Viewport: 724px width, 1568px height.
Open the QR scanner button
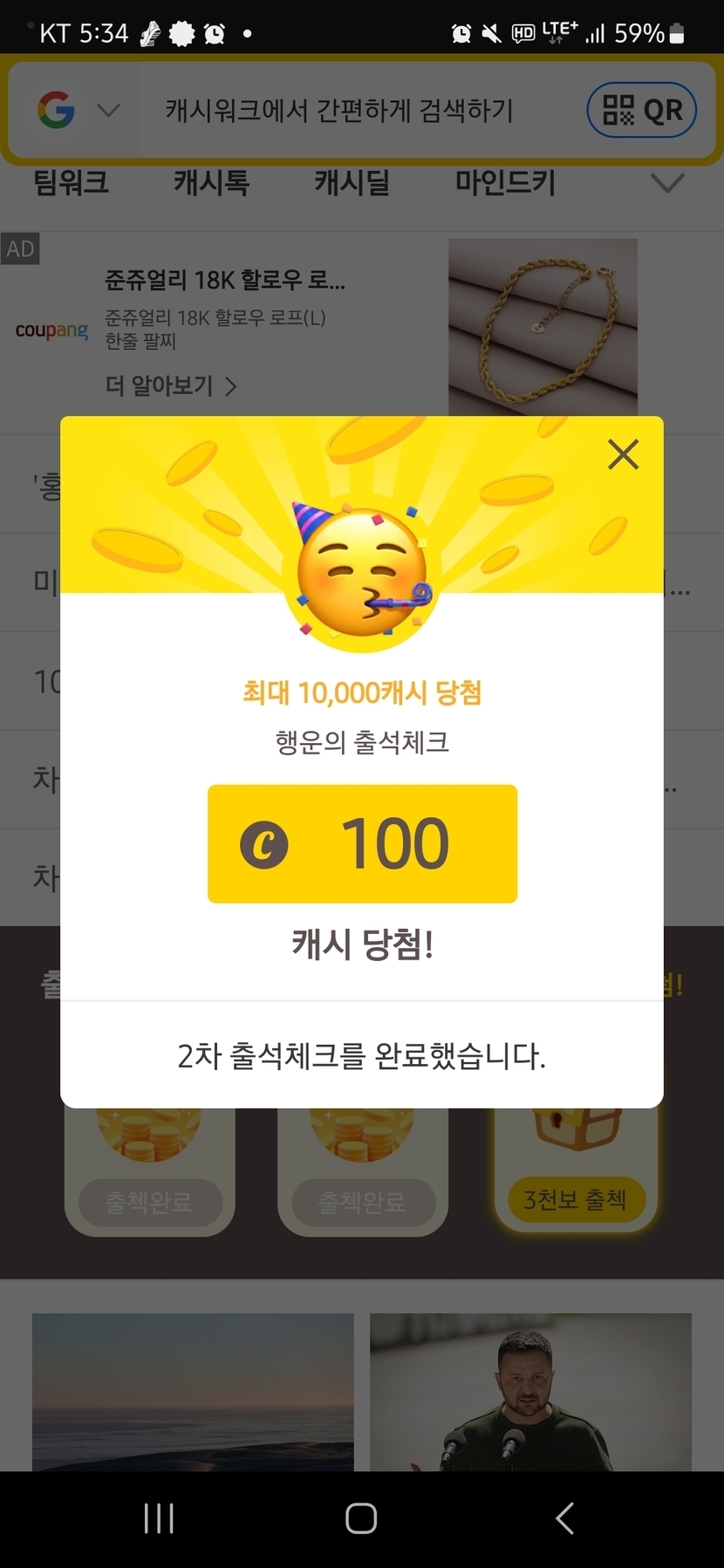point(642,111)
